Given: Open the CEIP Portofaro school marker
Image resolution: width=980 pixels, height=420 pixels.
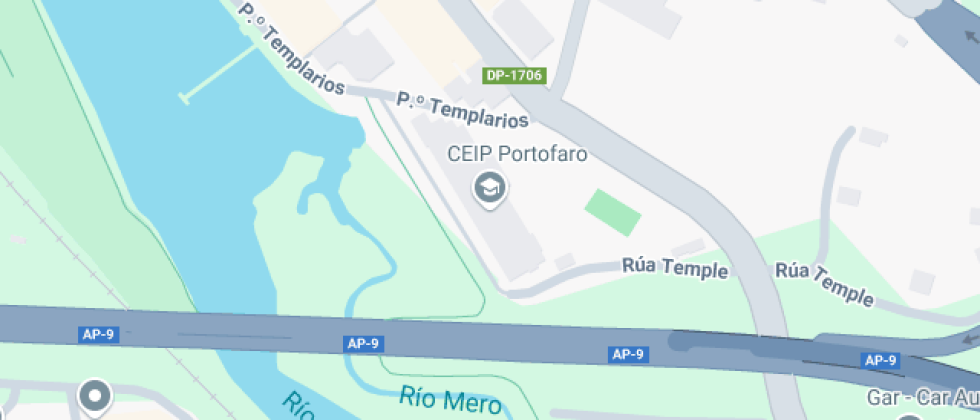Looking at the screenshot, I should [x=489, y=186].
